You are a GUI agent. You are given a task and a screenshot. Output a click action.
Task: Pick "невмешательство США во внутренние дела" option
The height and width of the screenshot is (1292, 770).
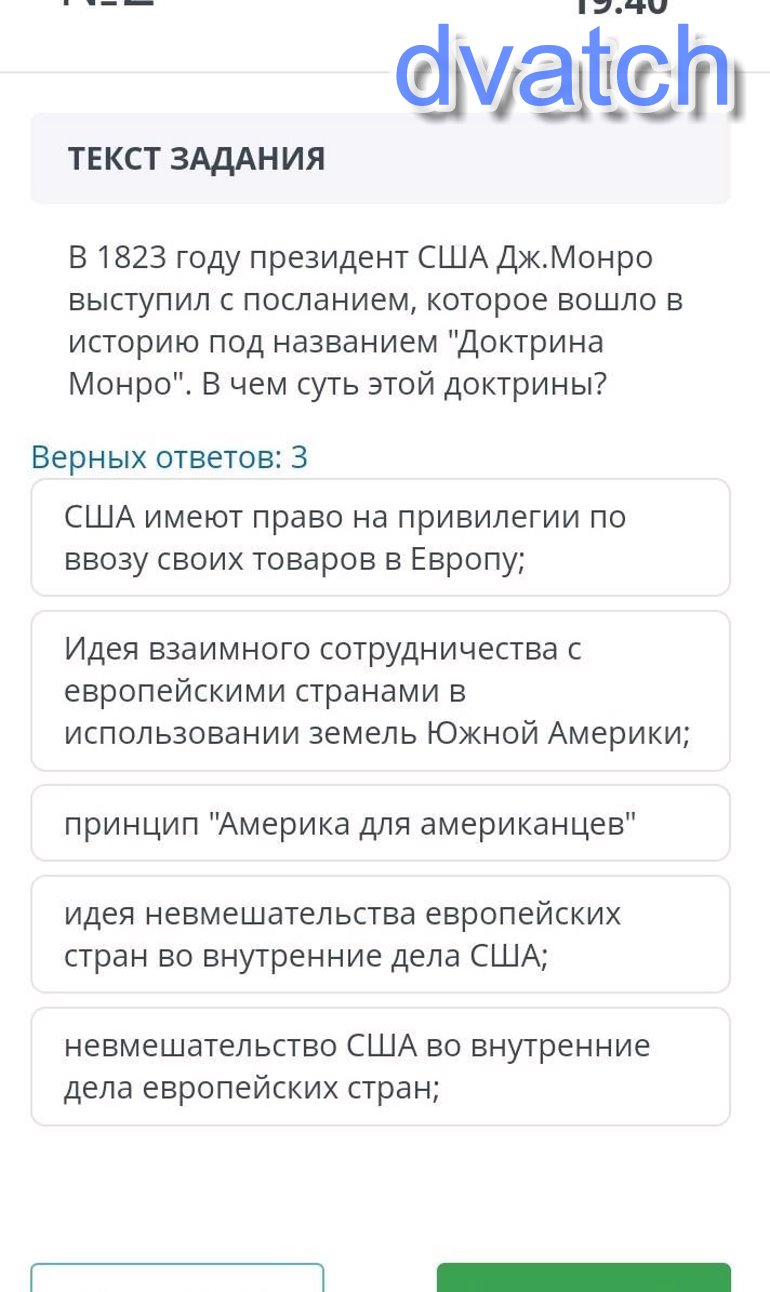(x=380, y=1066)
